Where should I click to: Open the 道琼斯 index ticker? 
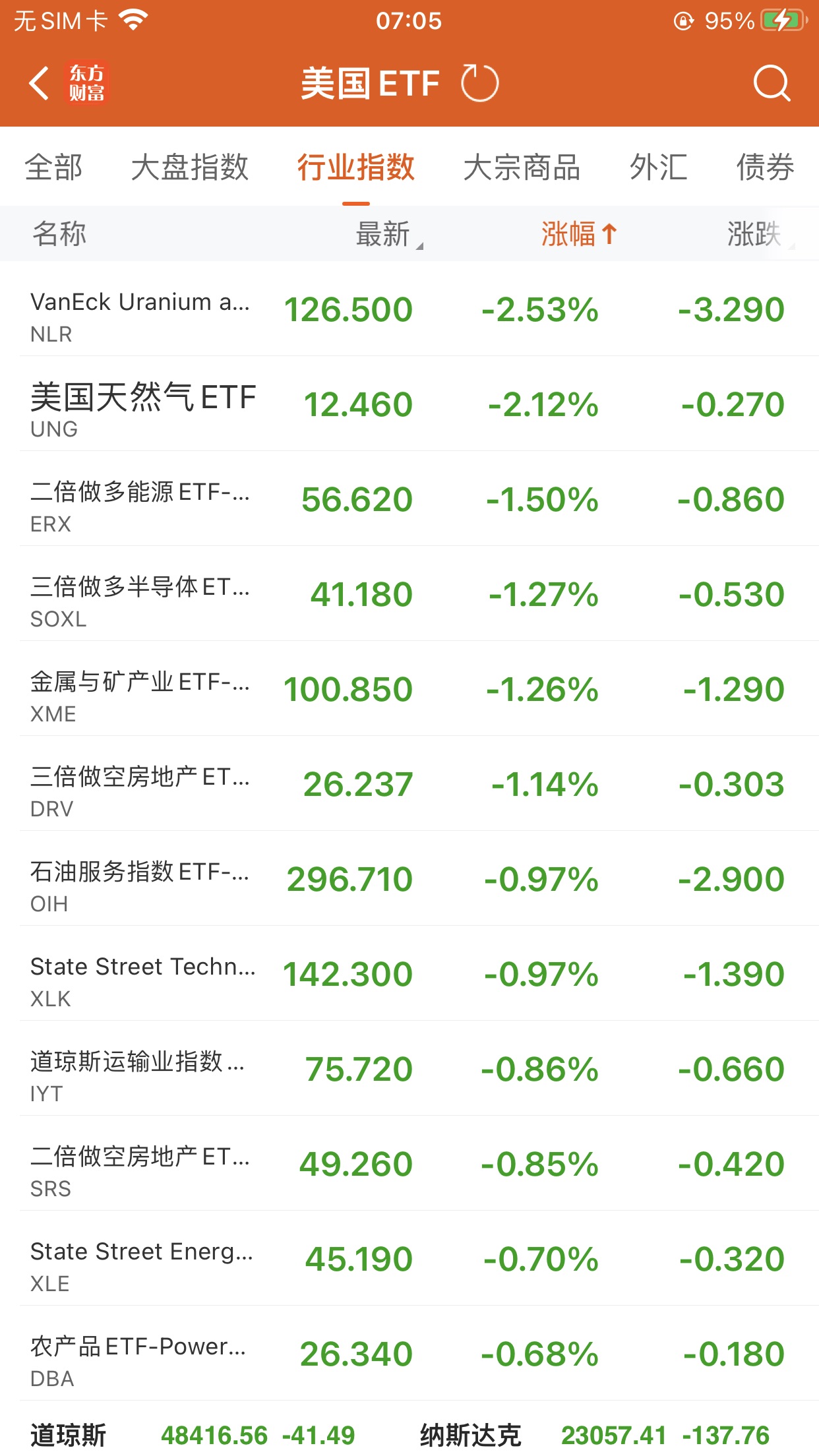[191, 1435]
